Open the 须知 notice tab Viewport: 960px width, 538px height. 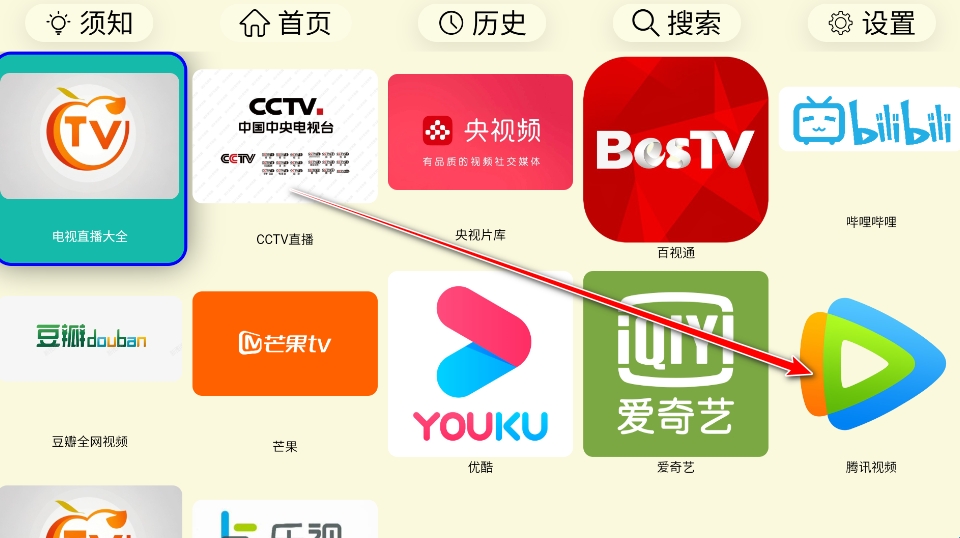(x=89, y=23)
